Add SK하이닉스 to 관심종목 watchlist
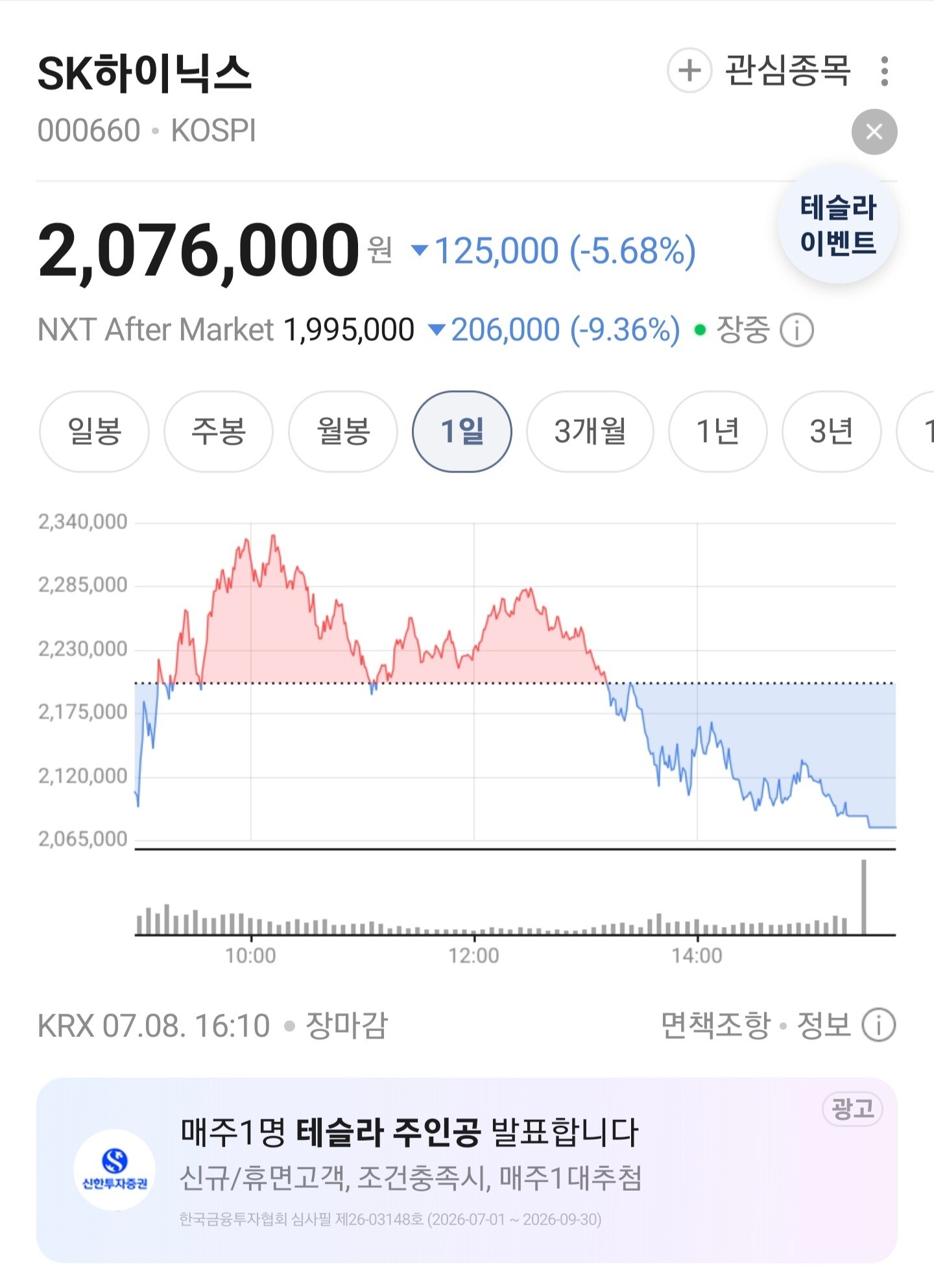The image size is (934, 1288). click(x=759, y=70)
